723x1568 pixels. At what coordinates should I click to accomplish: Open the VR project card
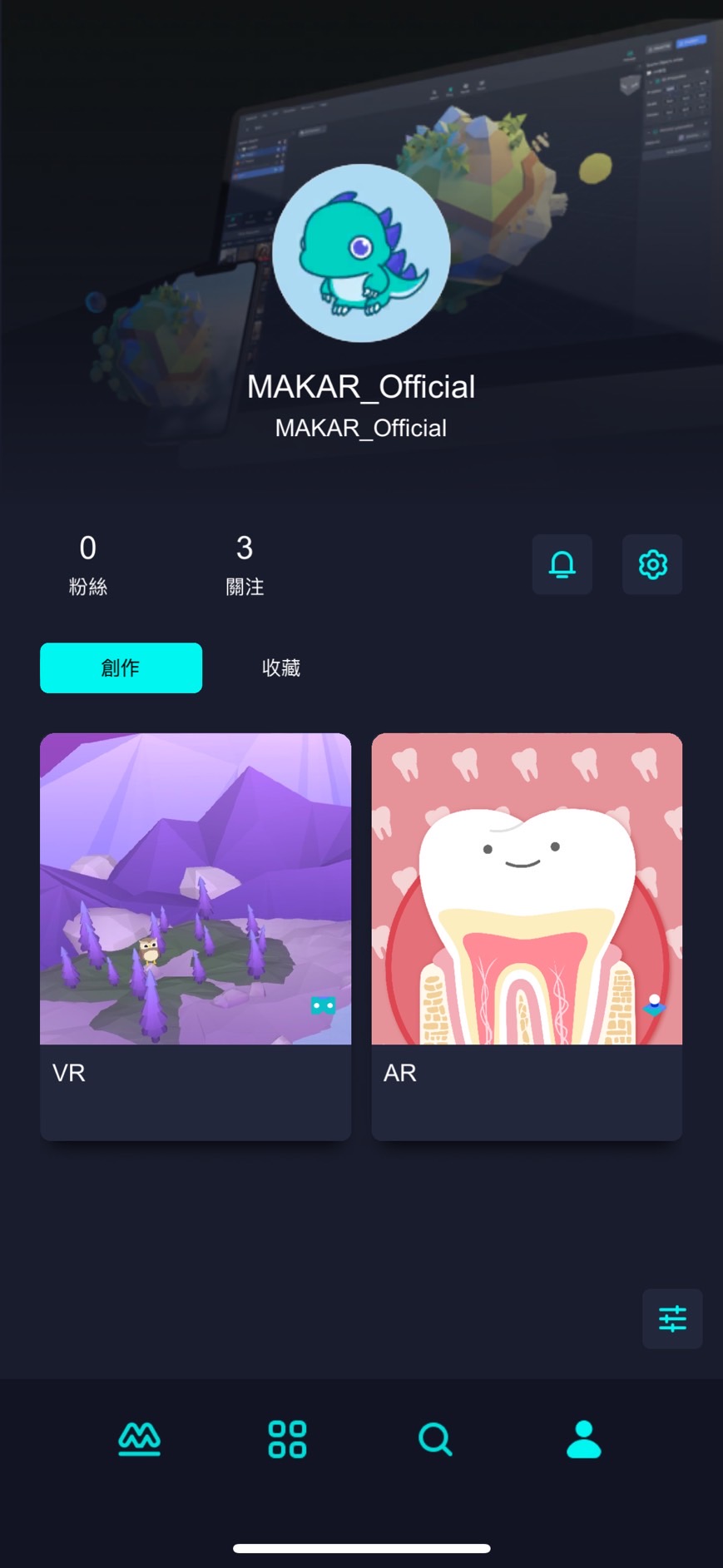click(x=196, y=935)
